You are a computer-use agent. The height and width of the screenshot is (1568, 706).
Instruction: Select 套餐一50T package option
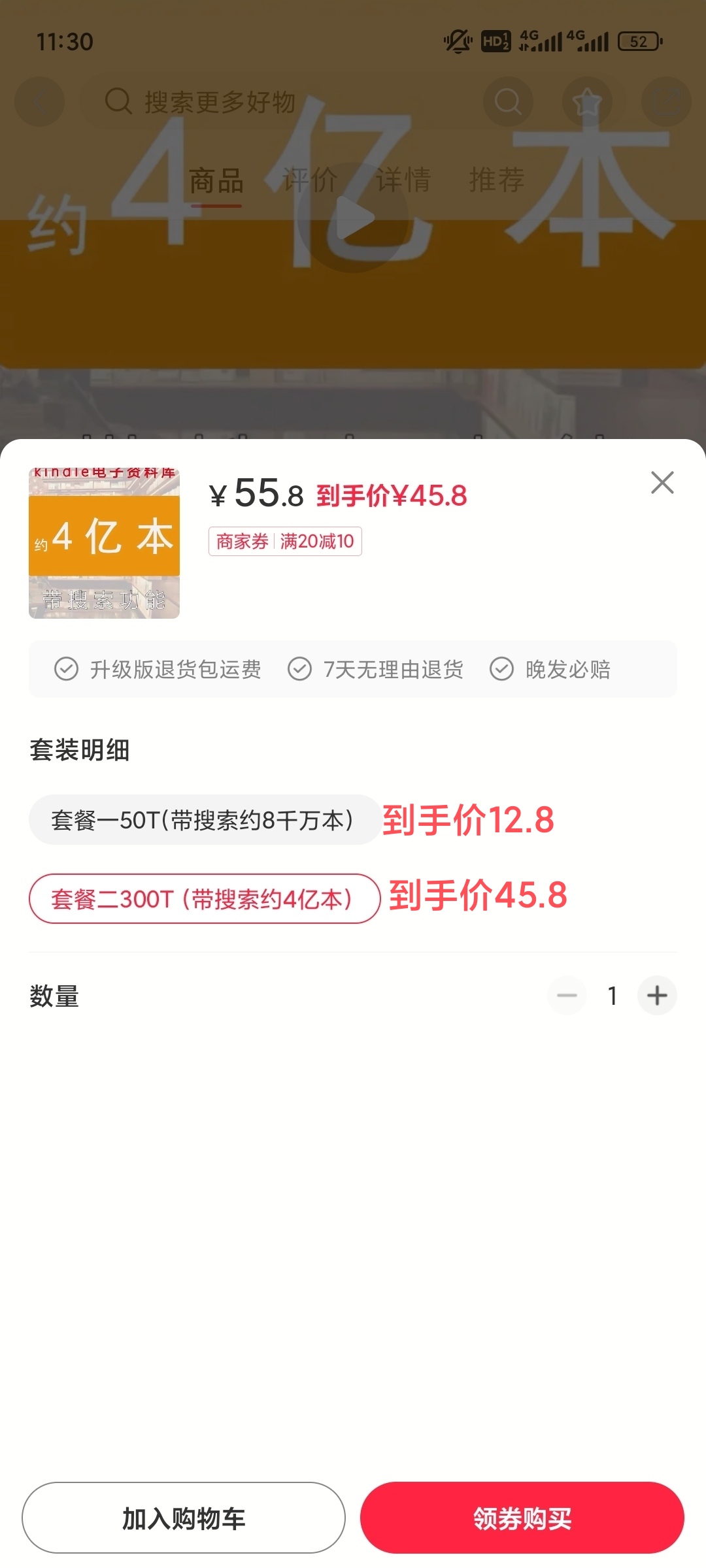[x=204, y=820]
